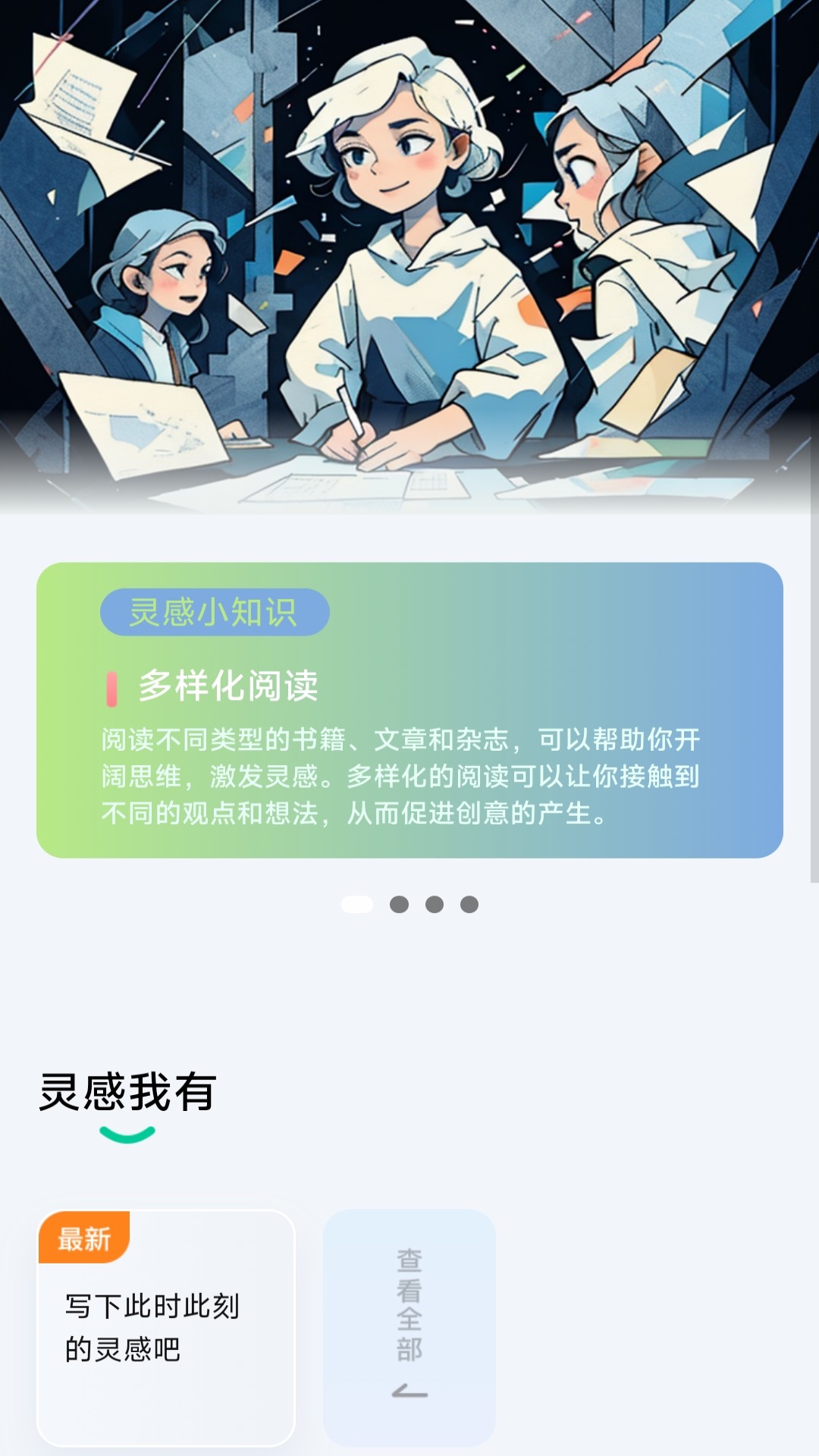Open the 写下此时此刻的灵感吧 note card
The height and width of the screenshot is (1456, 819).
point(166,1328)
